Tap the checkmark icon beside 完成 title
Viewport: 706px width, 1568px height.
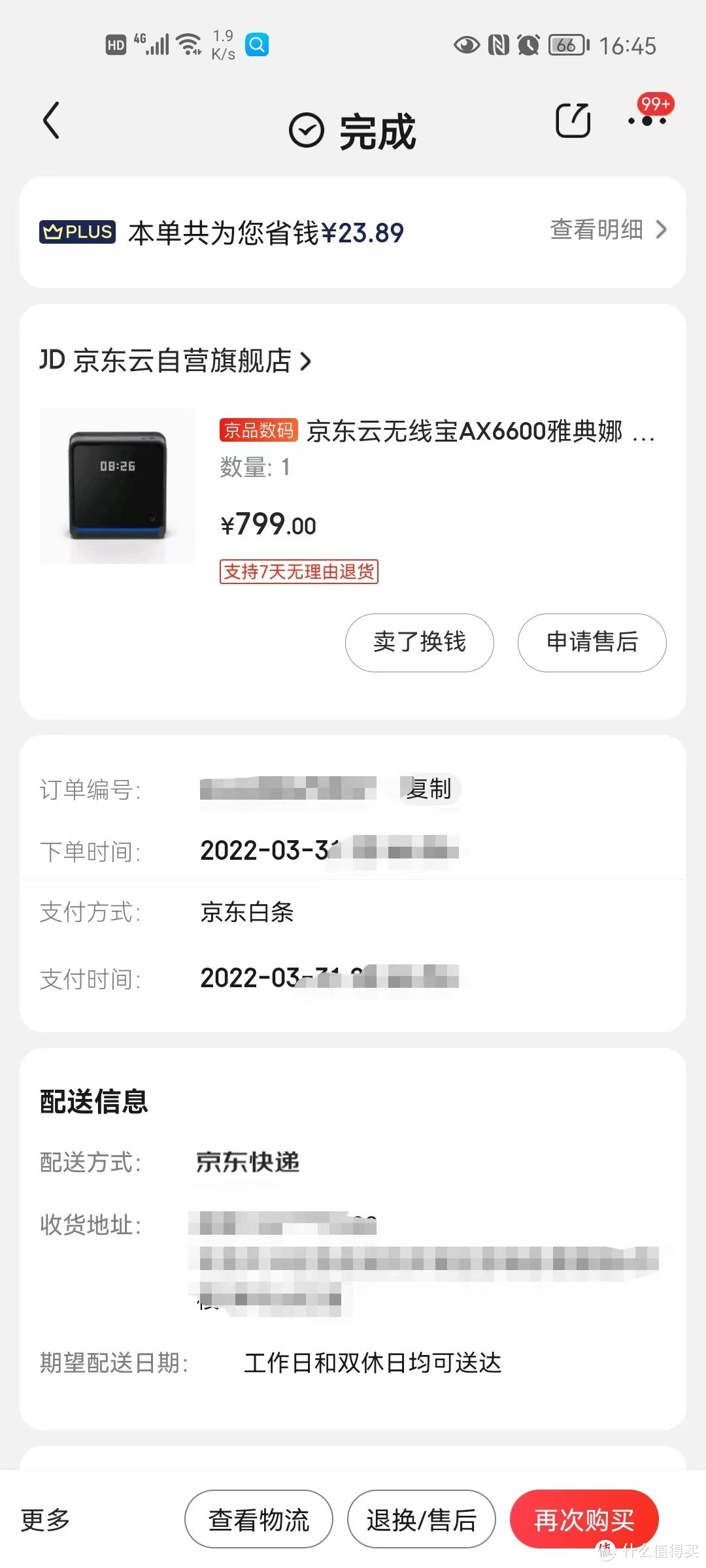coord(307,129)
